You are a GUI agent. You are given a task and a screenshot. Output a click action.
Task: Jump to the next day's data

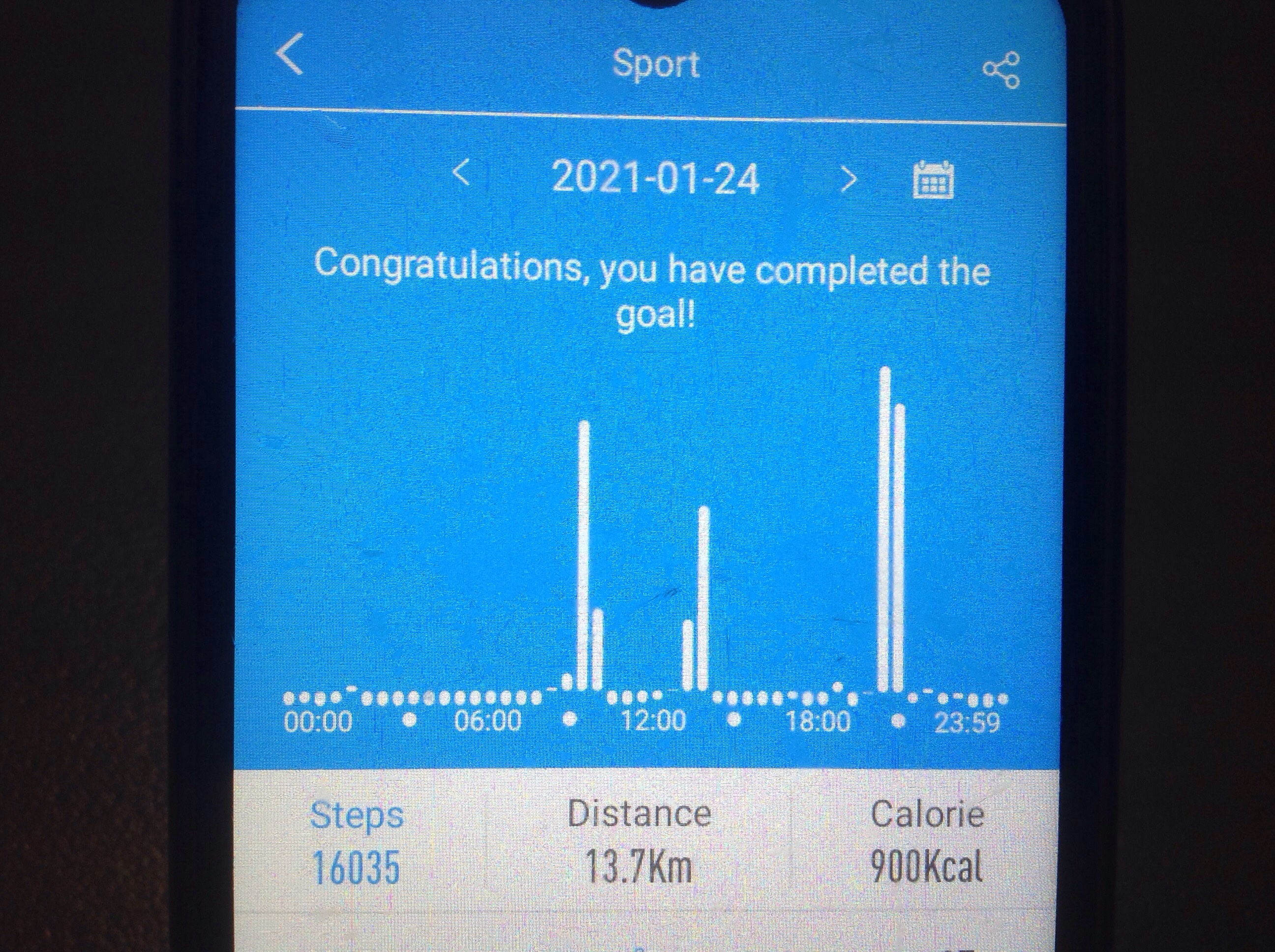(x=848, y=179)
